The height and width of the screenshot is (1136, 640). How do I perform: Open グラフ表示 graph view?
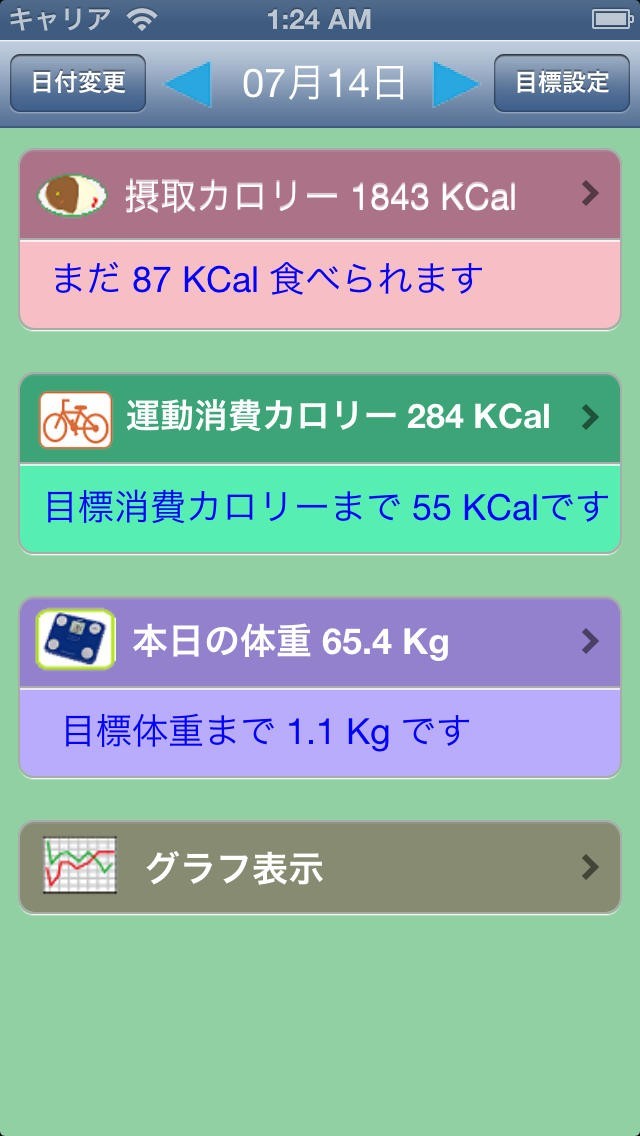[x=320, y=867]
